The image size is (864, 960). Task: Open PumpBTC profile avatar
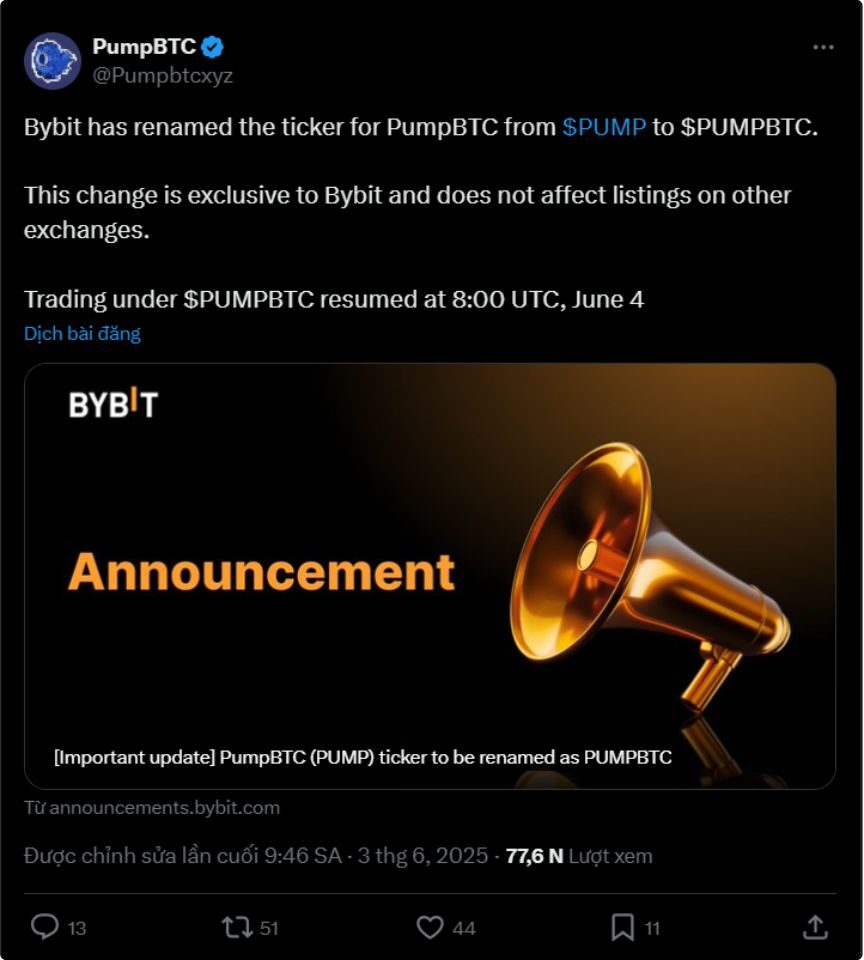[x=52, y=61]
